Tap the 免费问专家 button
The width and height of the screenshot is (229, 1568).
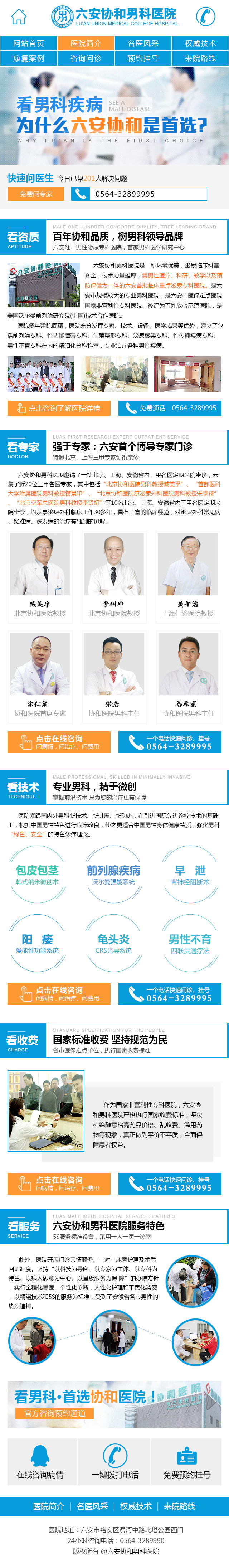[36, 194]
